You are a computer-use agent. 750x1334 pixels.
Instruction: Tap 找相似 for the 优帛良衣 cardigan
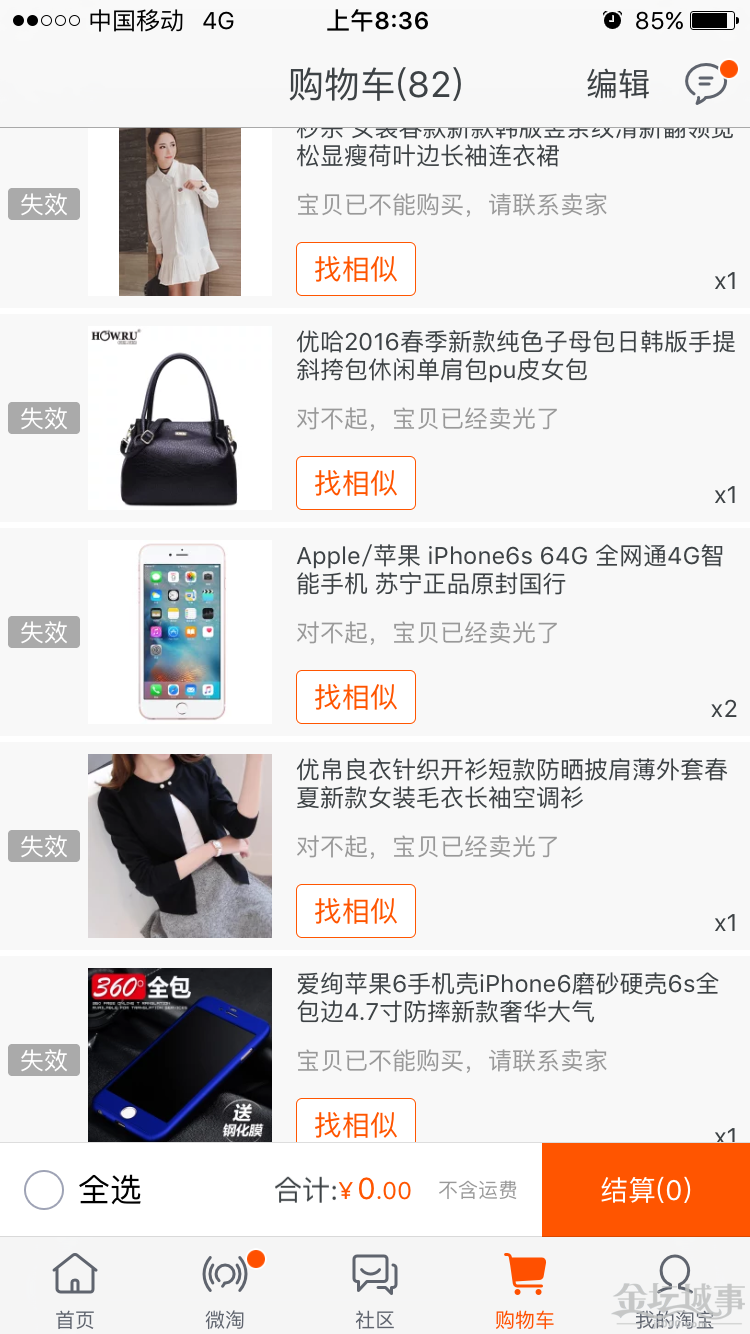355,911
